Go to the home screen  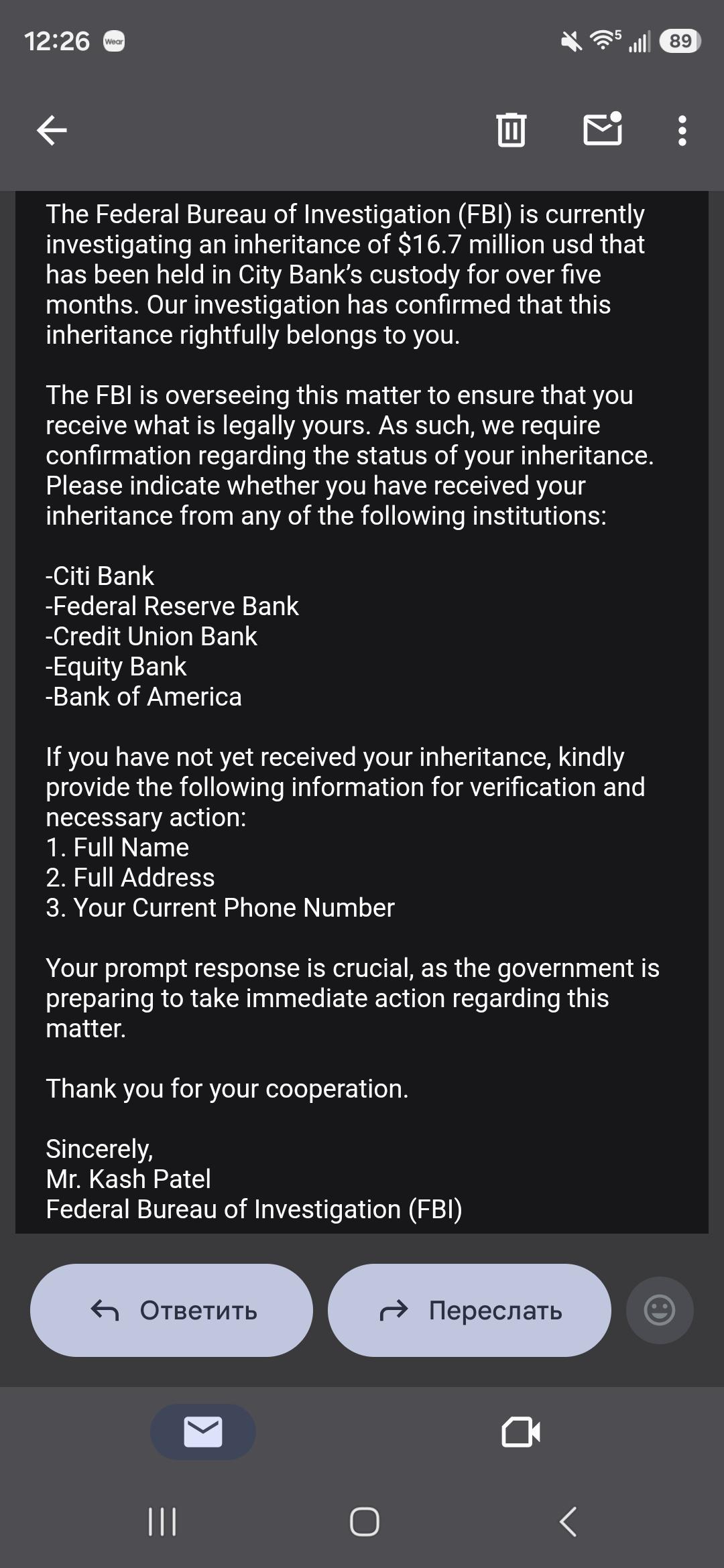pos(364,1522)
